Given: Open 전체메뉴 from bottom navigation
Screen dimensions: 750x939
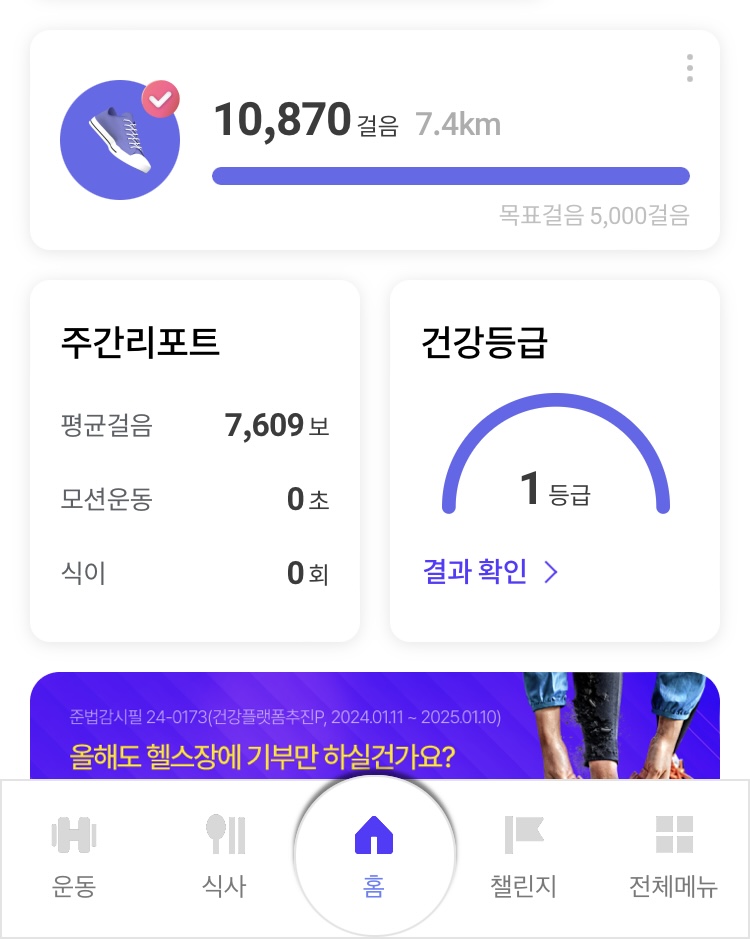Looking at the screenshot, I should click(x=673, y=858).
